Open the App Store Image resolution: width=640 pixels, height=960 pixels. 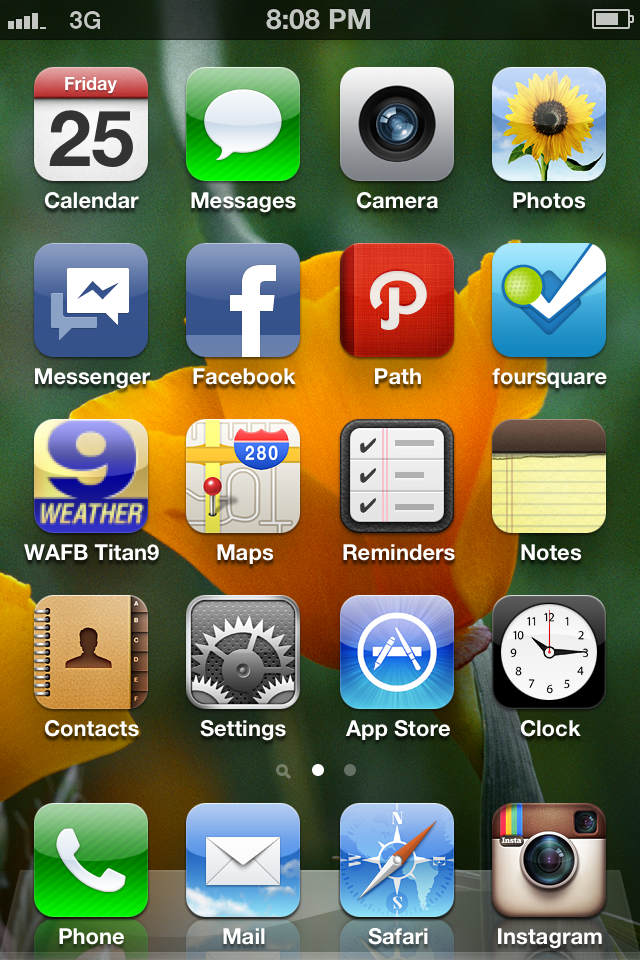[x=397, y=653]
